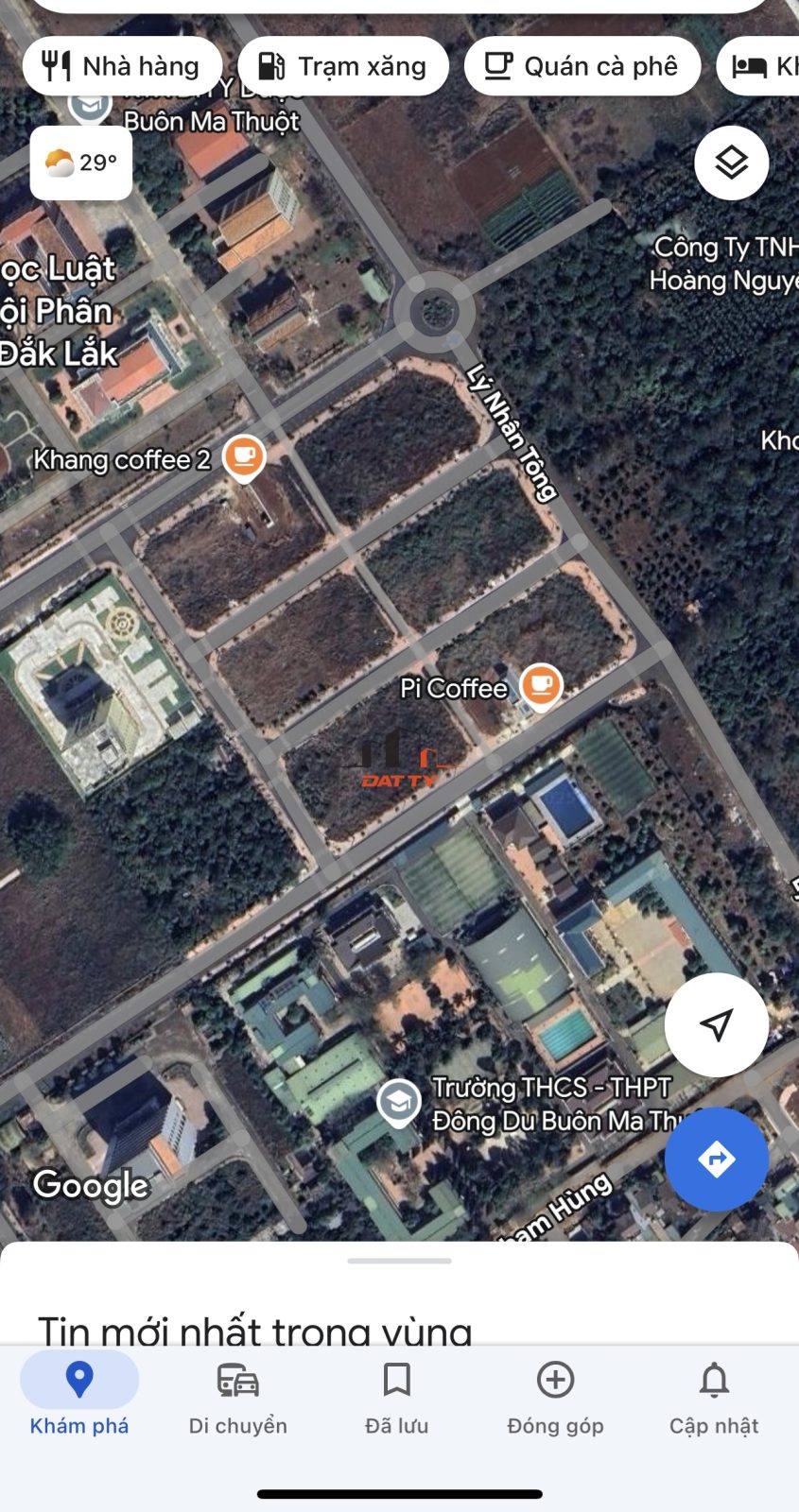Open Trường THCS - THPT Đông Du marker
Viewport: 799px width, 1512px height.
pyautogui.click(x=399, y=1103)
